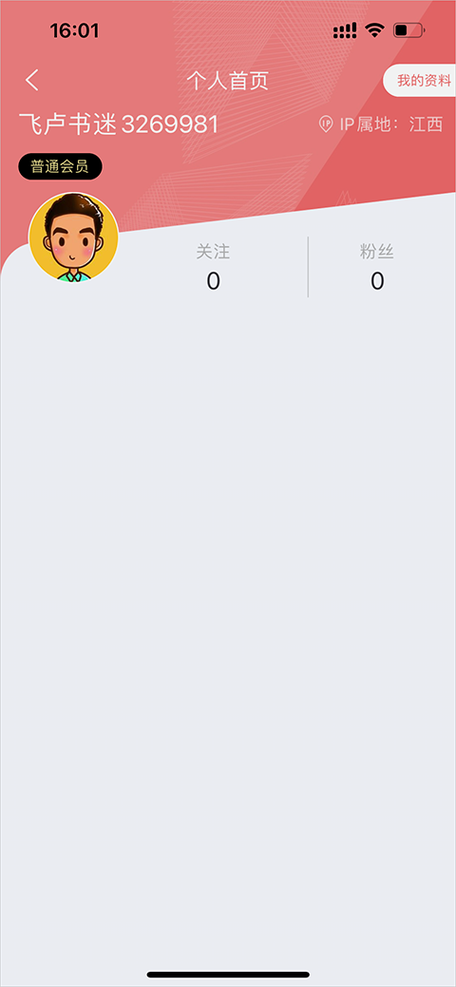Go back using the arrow icon

[32, 81]
